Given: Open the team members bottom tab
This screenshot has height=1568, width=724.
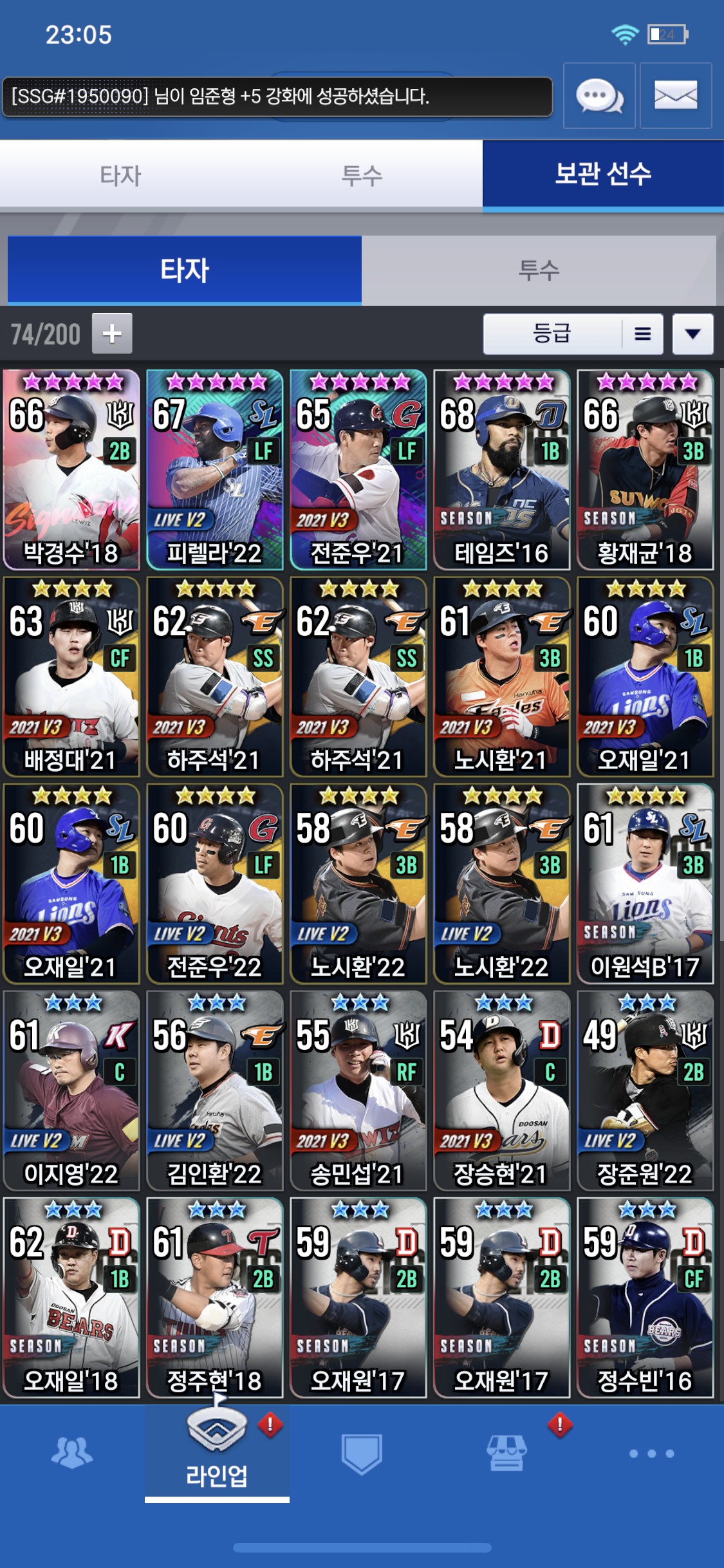Looking at the screenshot, I should (72, 1453).
